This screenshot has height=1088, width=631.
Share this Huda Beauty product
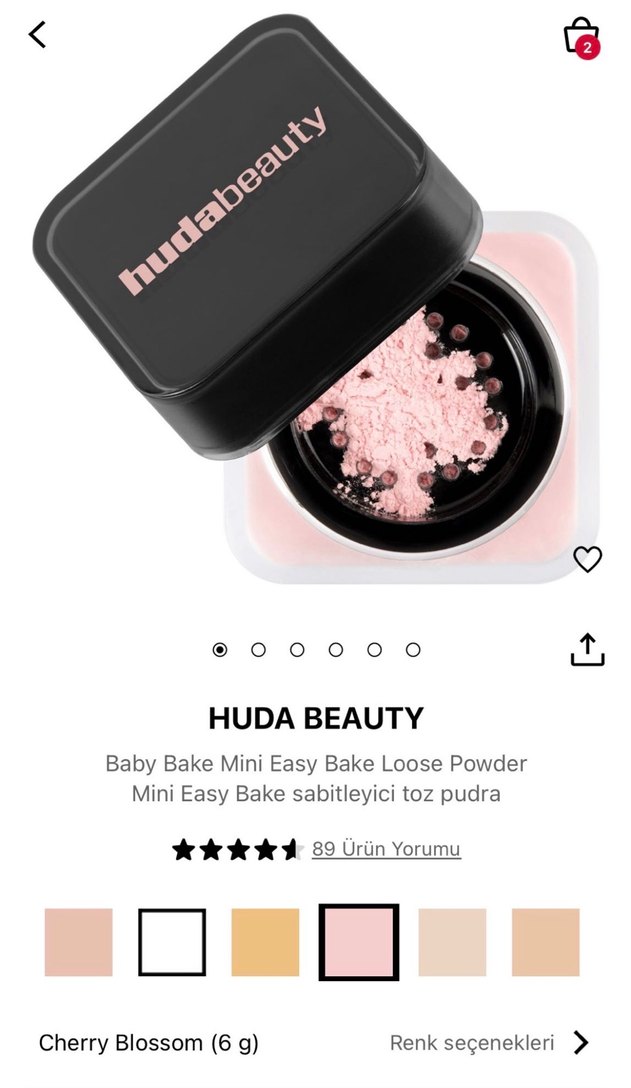587,649
